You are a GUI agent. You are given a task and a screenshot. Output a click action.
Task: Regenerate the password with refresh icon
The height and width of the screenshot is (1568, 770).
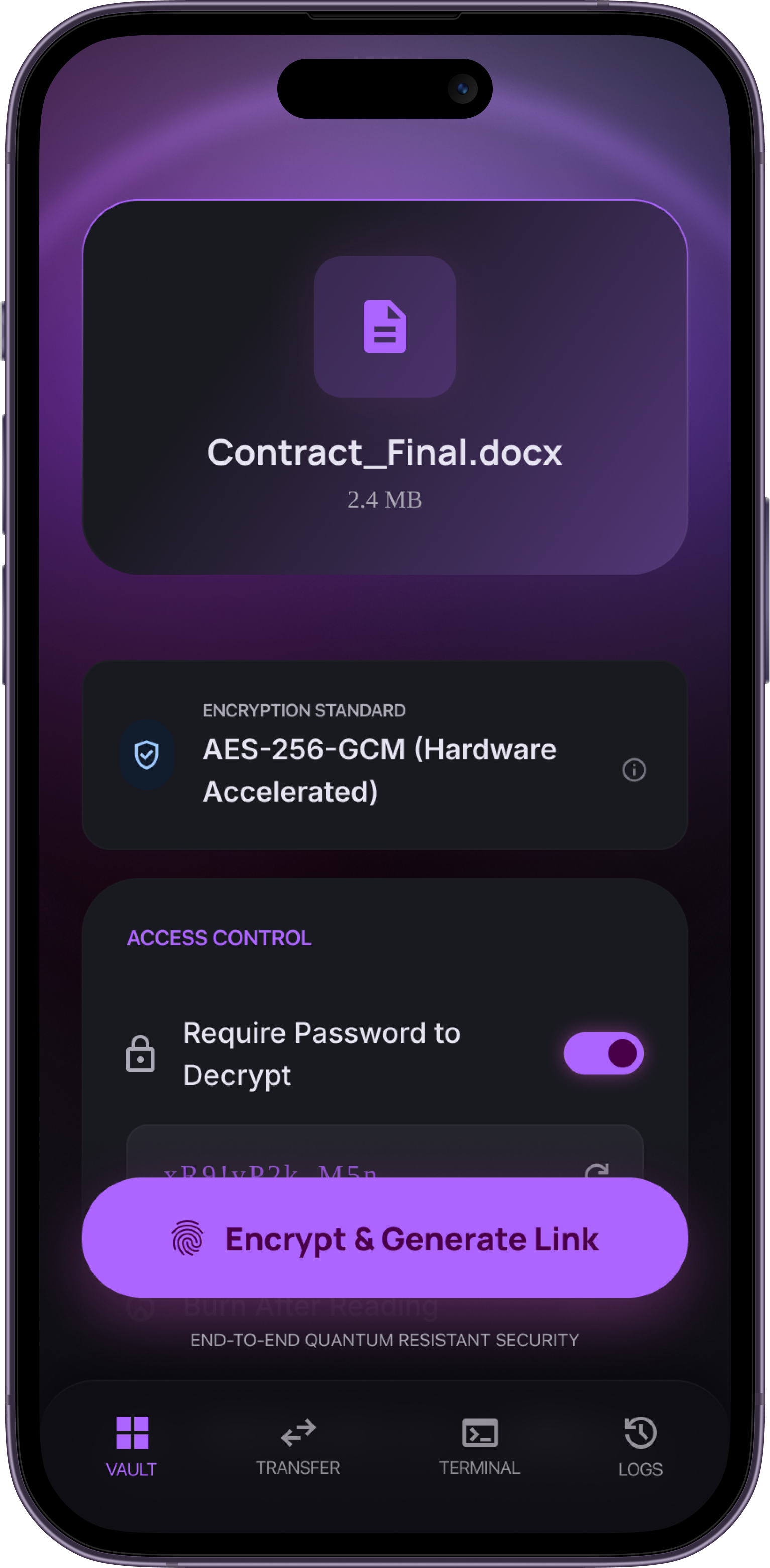(x=596, y=1170)
